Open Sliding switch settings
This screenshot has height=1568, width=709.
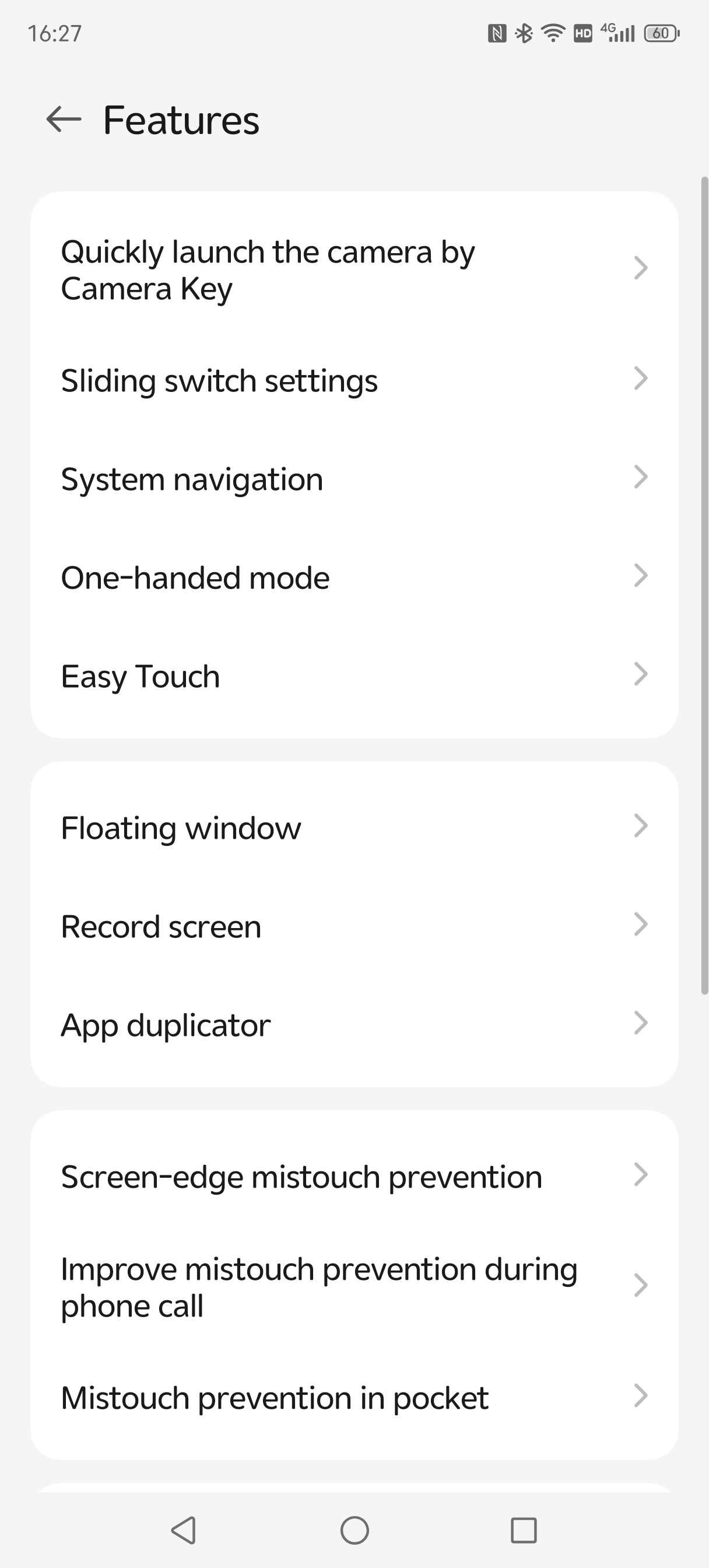[x=353, y=380]
